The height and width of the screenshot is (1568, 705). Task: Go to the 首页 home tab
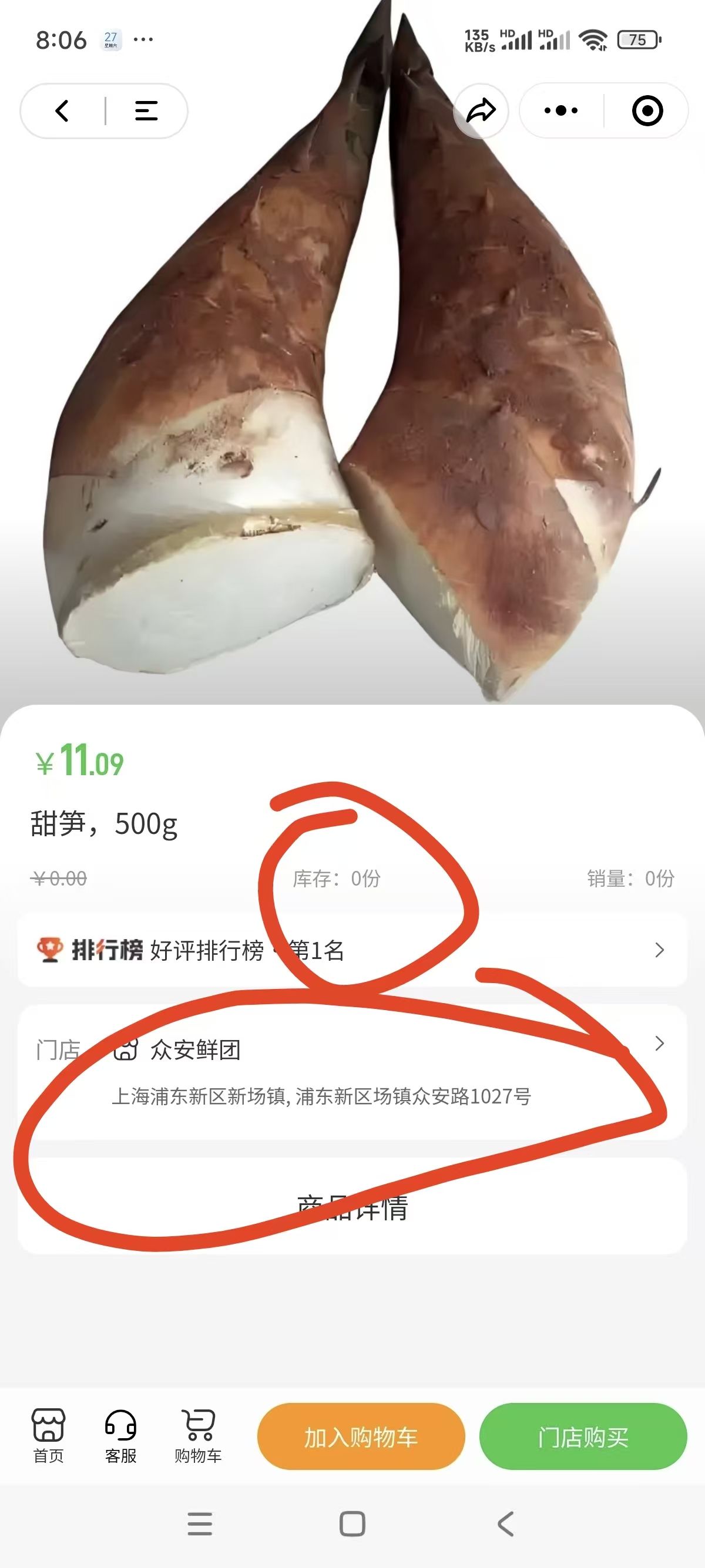click(x=48, y=1436)
